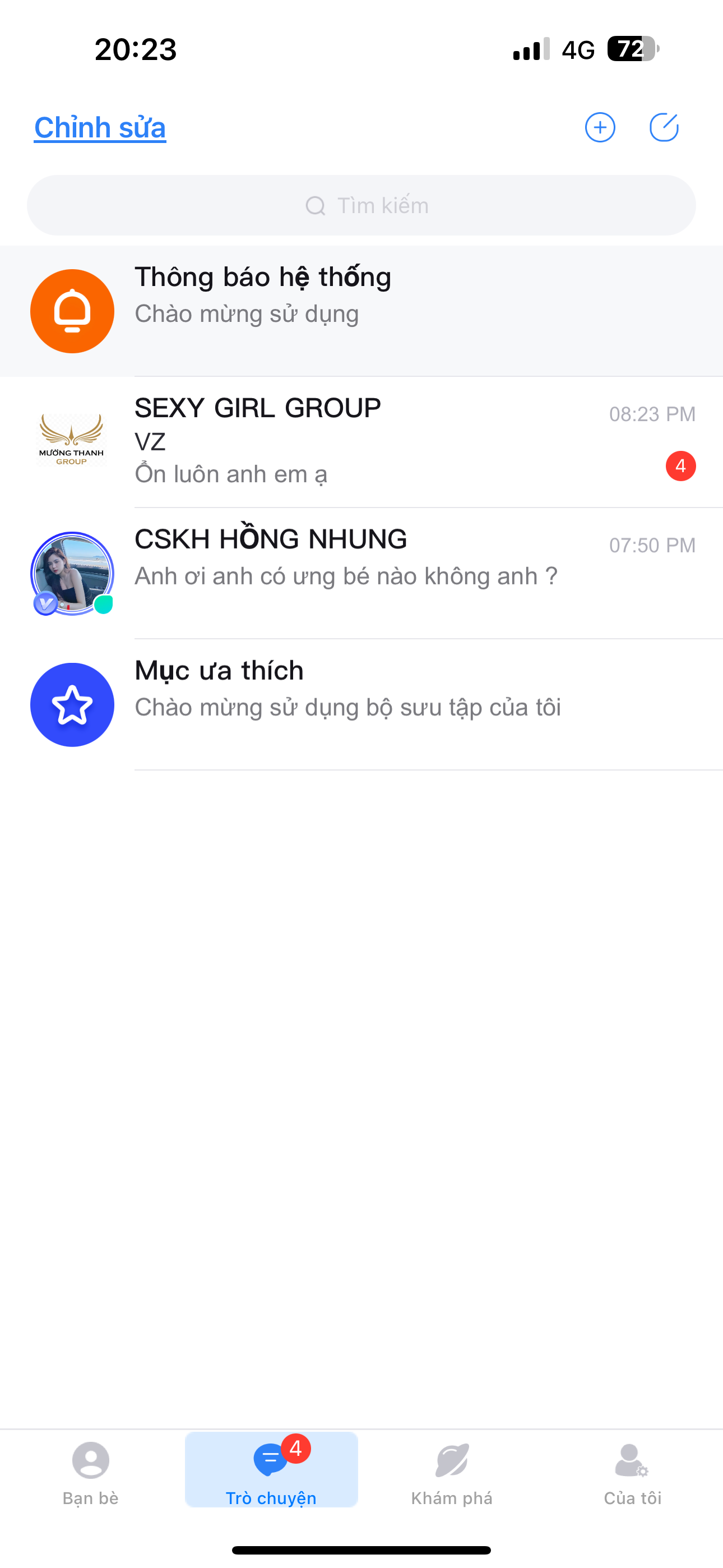Open chat with CSKH HỒNG NHUNG
The width and height of the screenshot is (723, 1568).
coord(361,573)
